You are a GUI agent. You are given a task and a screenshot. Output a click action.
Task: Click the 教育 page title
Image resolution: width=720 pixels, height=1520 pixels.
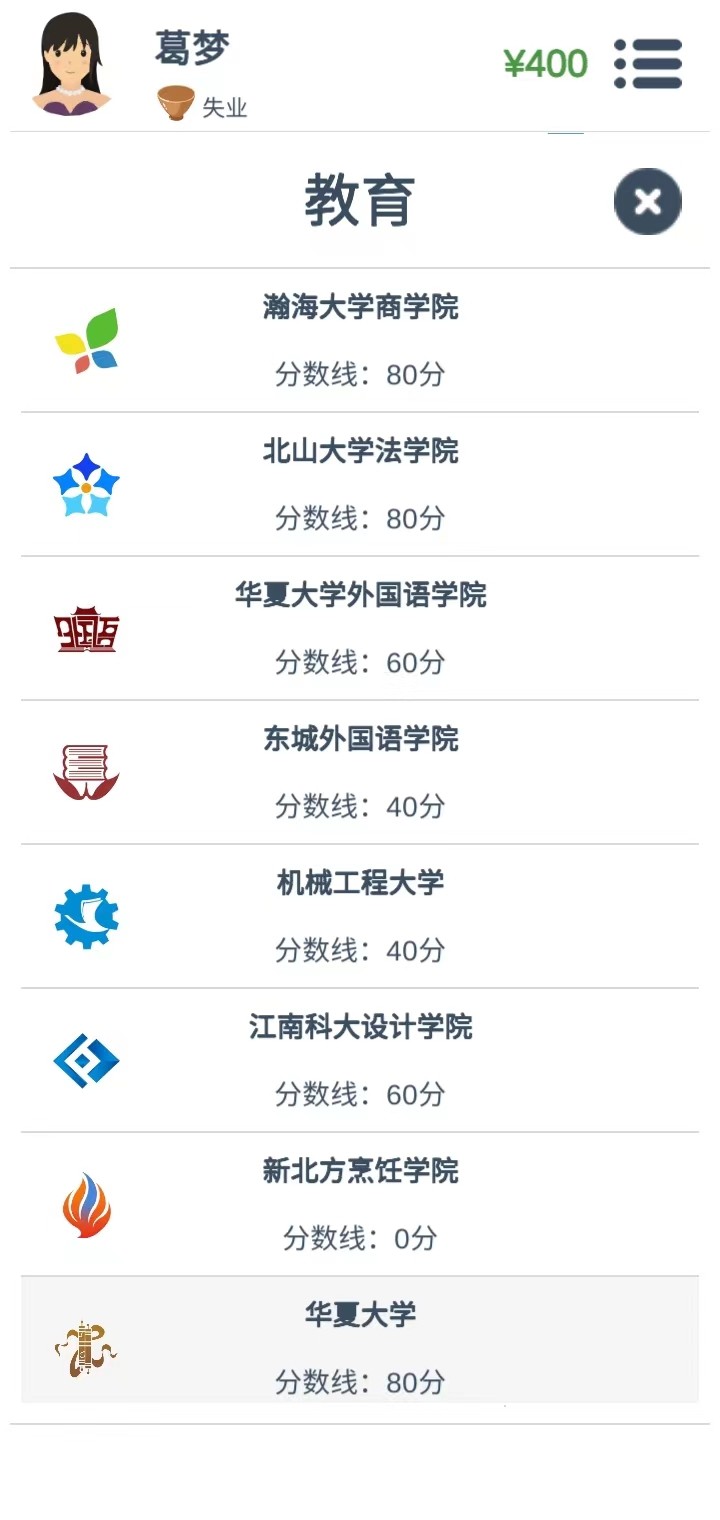[360, 200]
